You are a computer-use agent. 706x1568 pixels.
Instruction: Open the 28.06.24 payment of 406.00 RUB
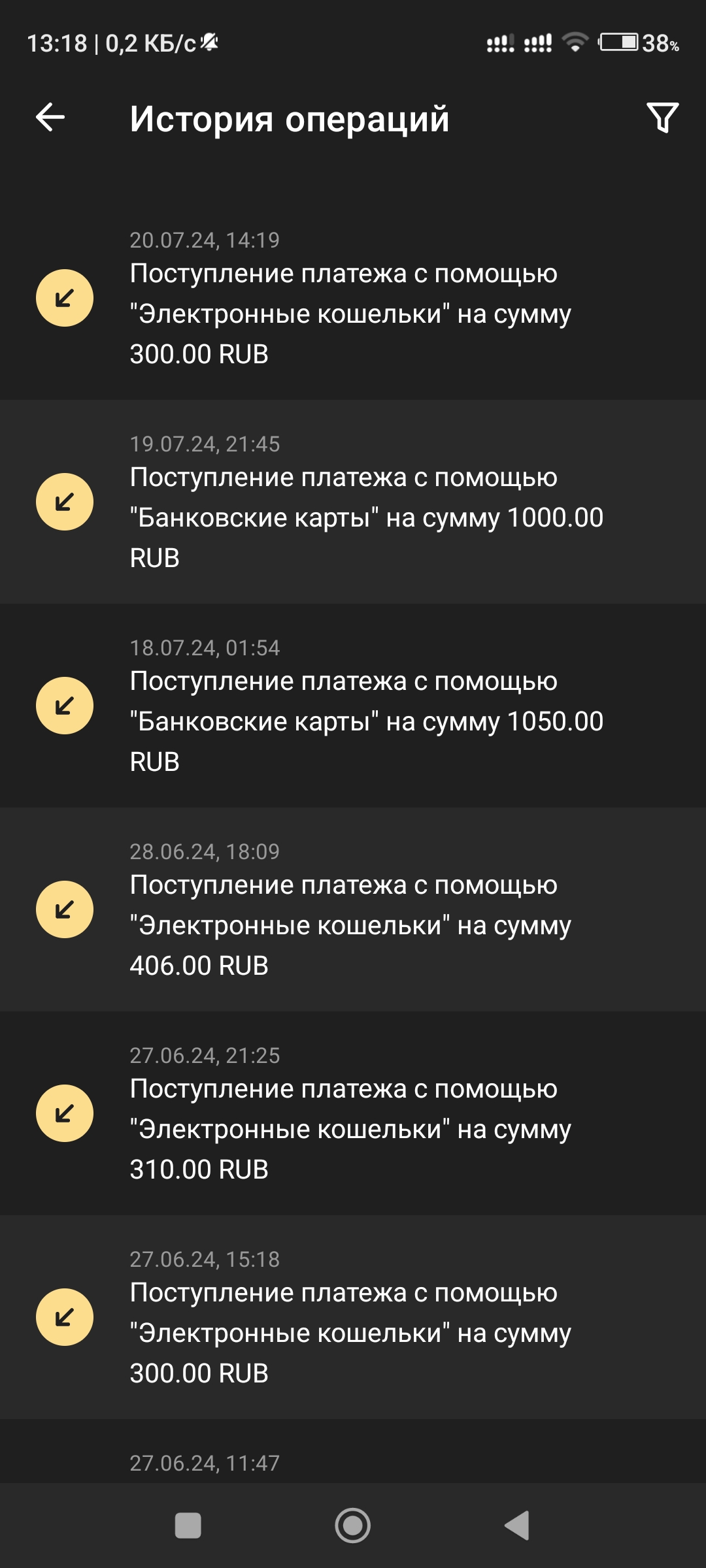click(353, 909)
